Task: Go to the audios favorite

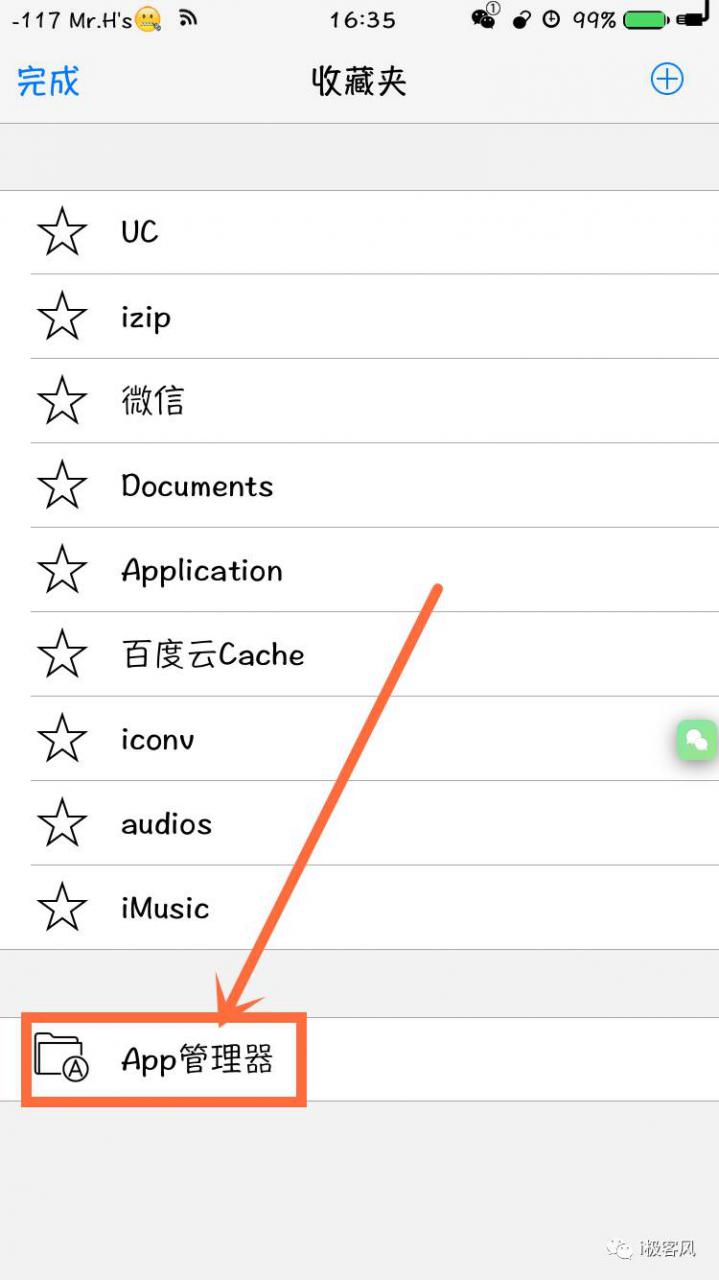Action: pos(359,824)
